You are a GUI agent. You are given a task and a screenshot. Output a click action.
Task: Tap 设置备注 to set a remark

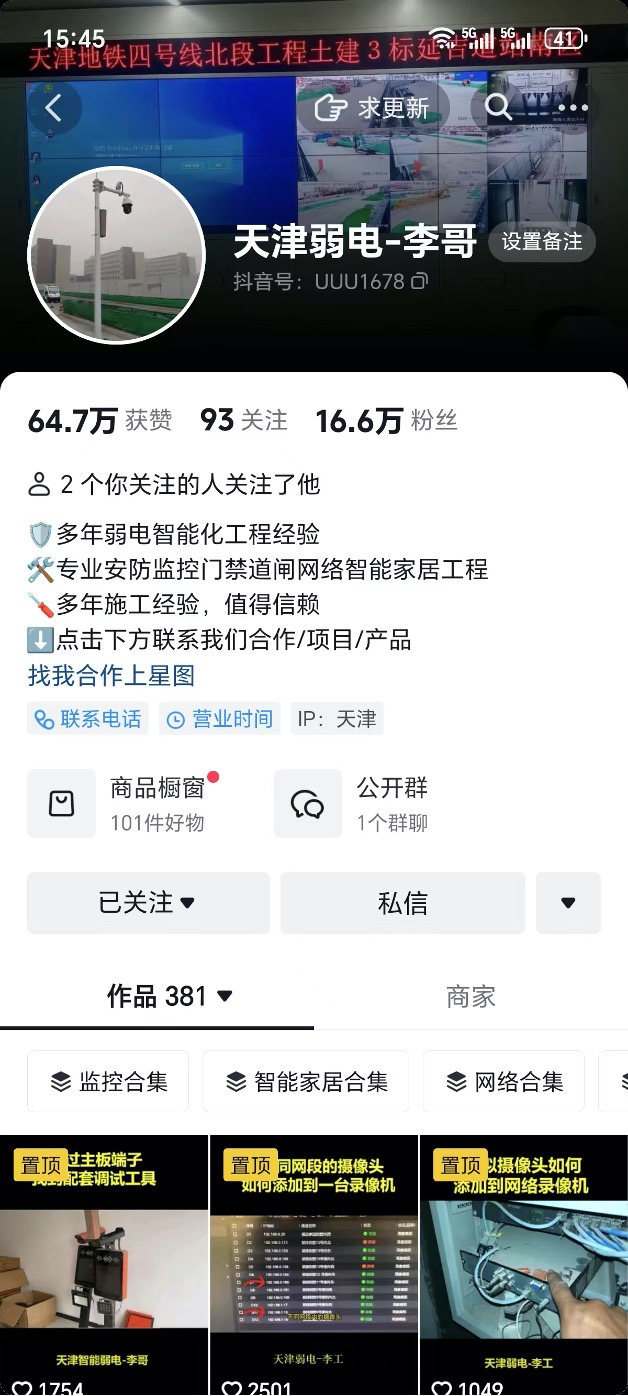coord(541,242)
